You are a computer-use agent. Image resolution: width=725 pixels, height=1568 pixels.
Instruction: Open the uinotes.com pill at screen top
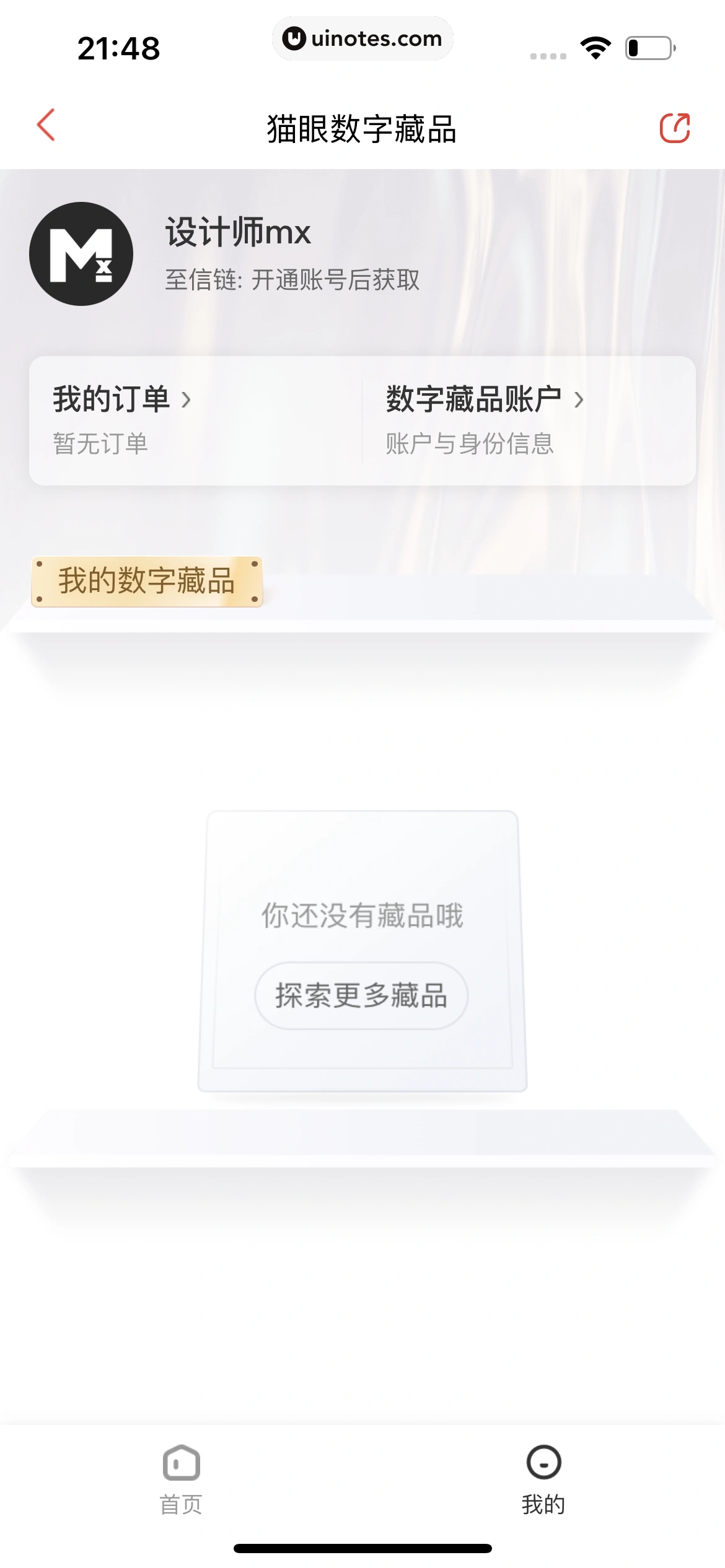click(x=362, y=38)
